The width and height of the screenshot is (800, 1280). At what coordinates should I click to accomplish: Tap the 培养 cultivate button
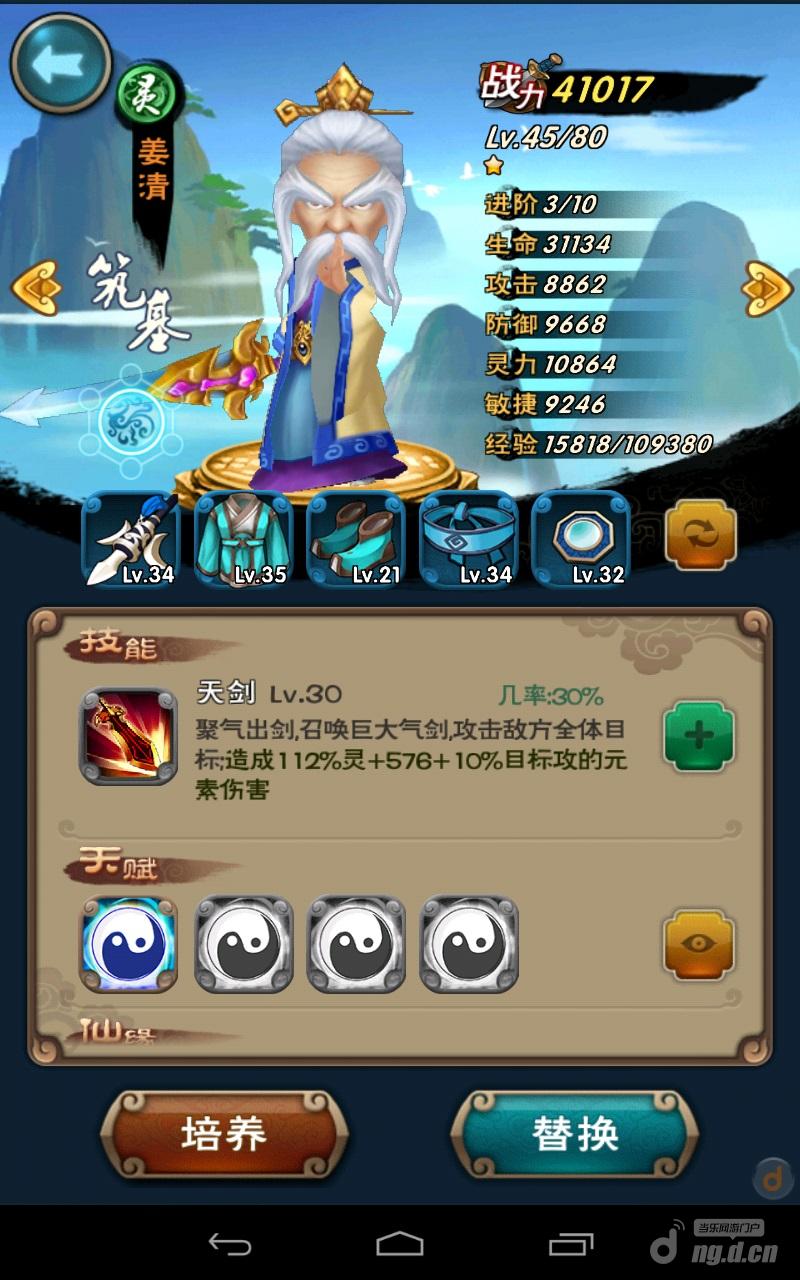click(224, 1134)
